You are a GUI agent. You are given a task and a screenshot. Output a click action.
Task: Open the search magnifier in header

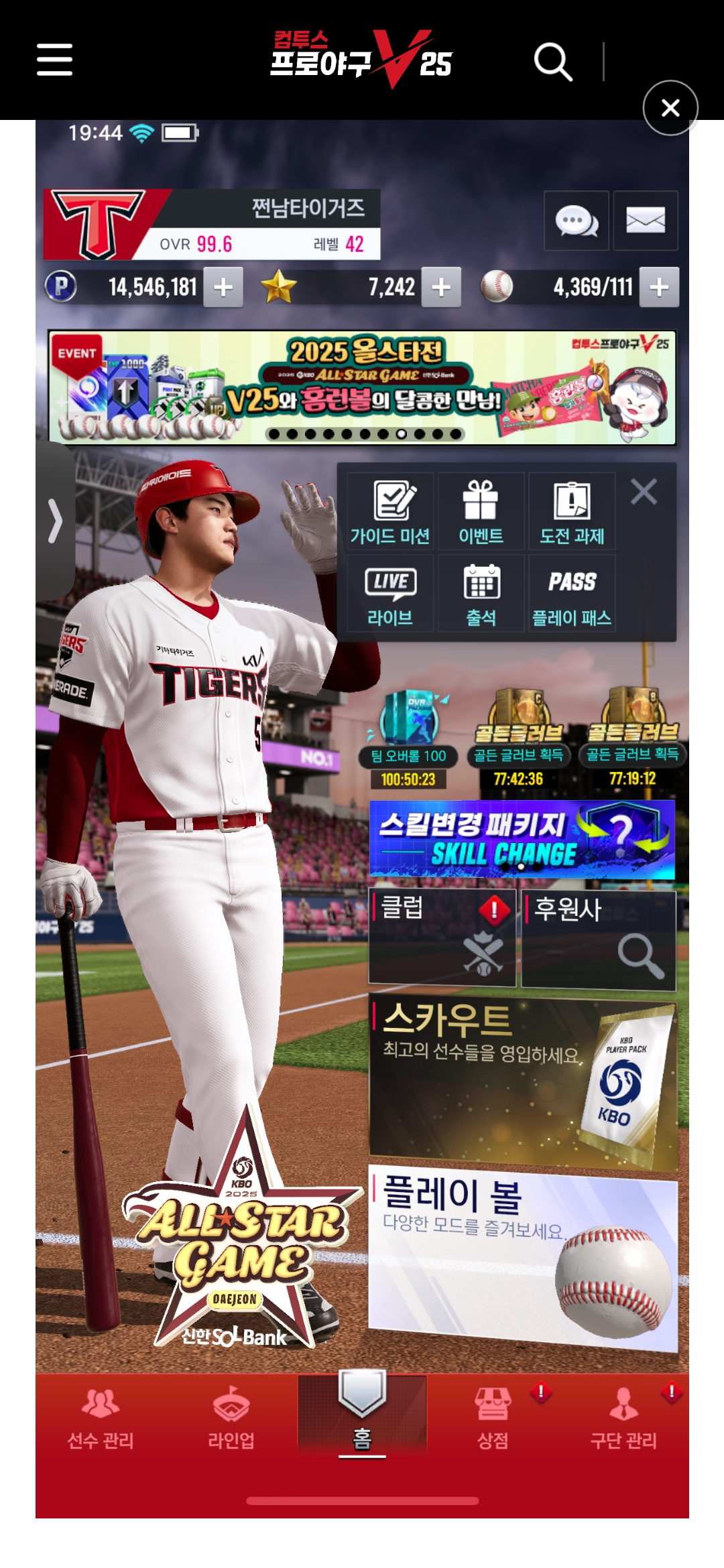point(553,62)
